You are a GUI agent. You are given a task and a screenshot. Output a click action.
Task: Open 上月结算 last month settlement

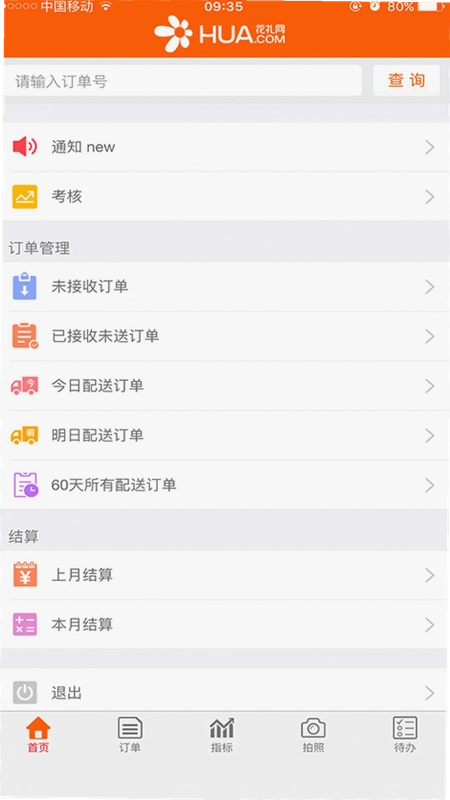(x=225, y=575)
